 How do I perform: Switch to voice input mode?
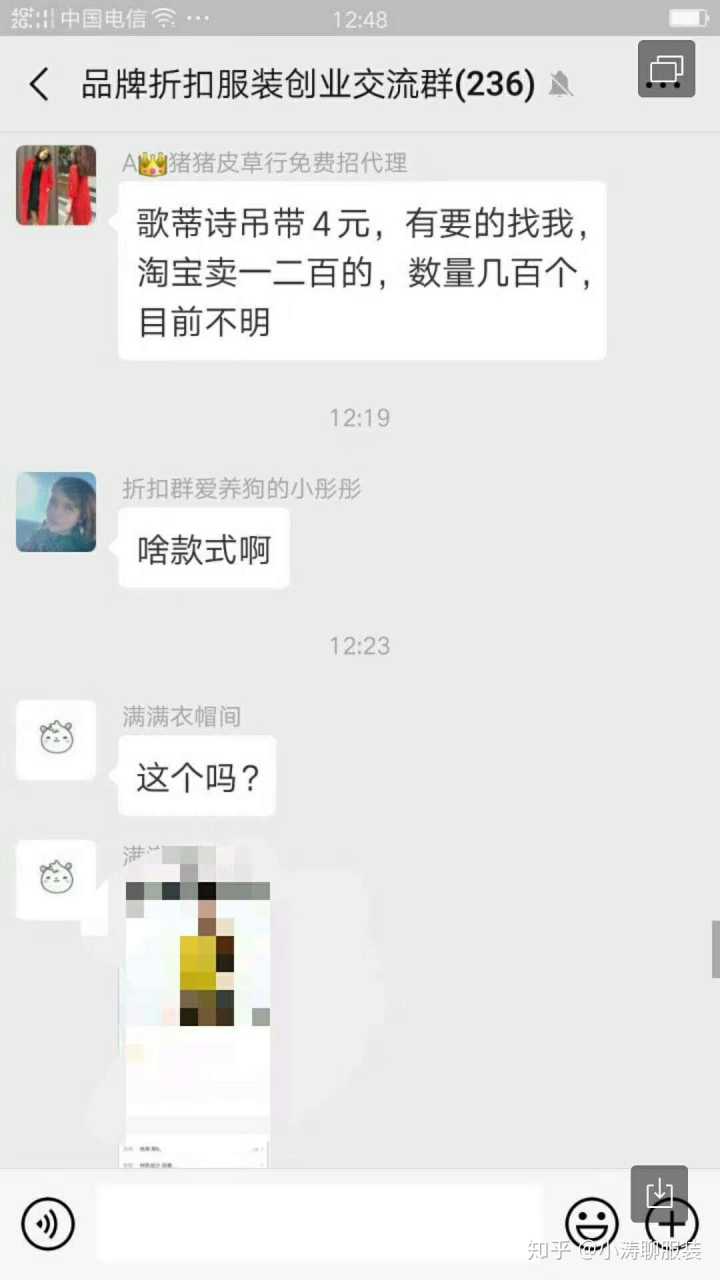(48, 1222)
